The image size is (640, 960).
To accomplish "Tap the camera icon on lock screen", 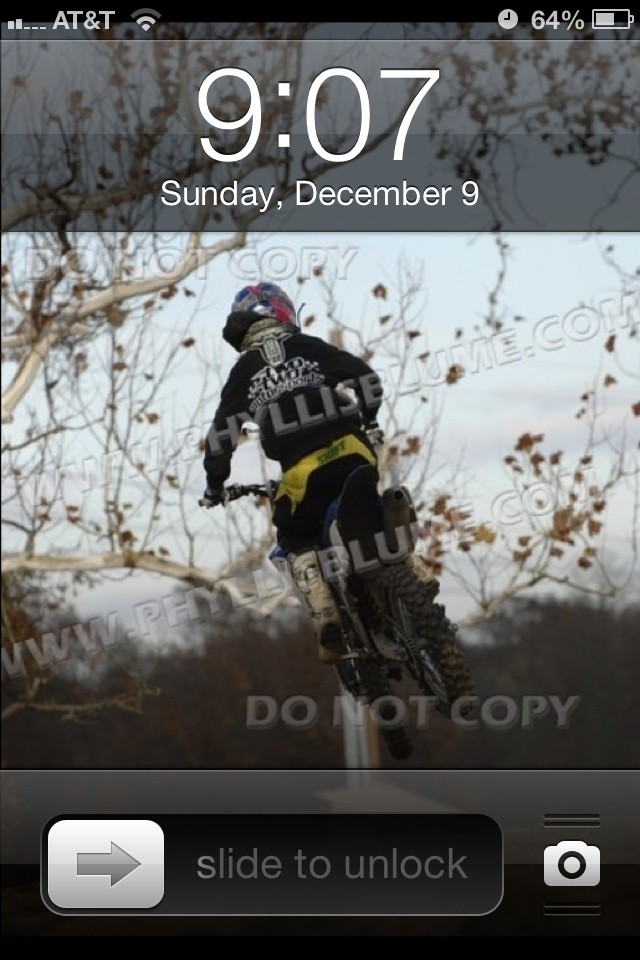I will pos(572,864).
